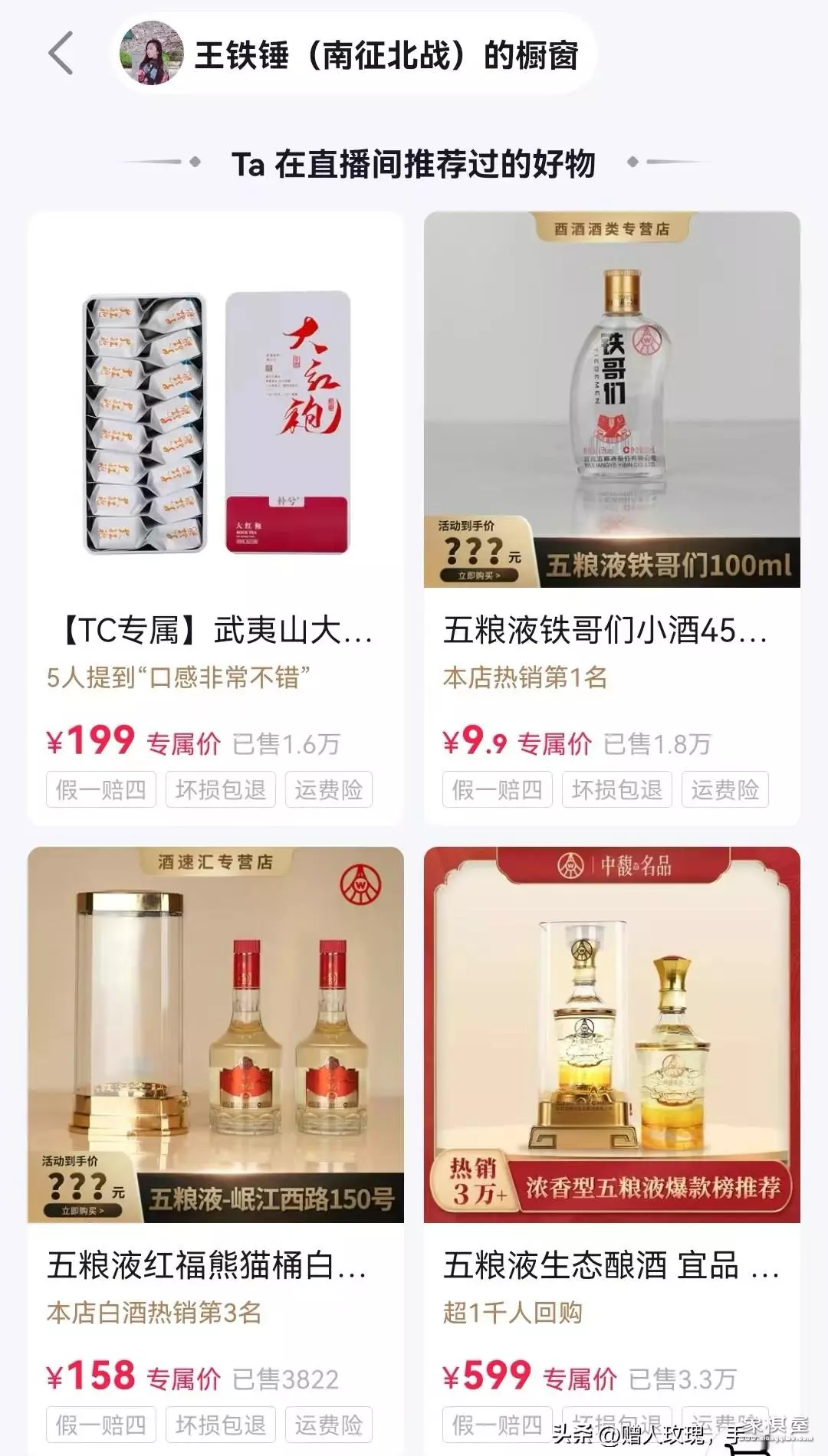
Task: Open 王铁锤's profile avatar
Action: (152, 53)
